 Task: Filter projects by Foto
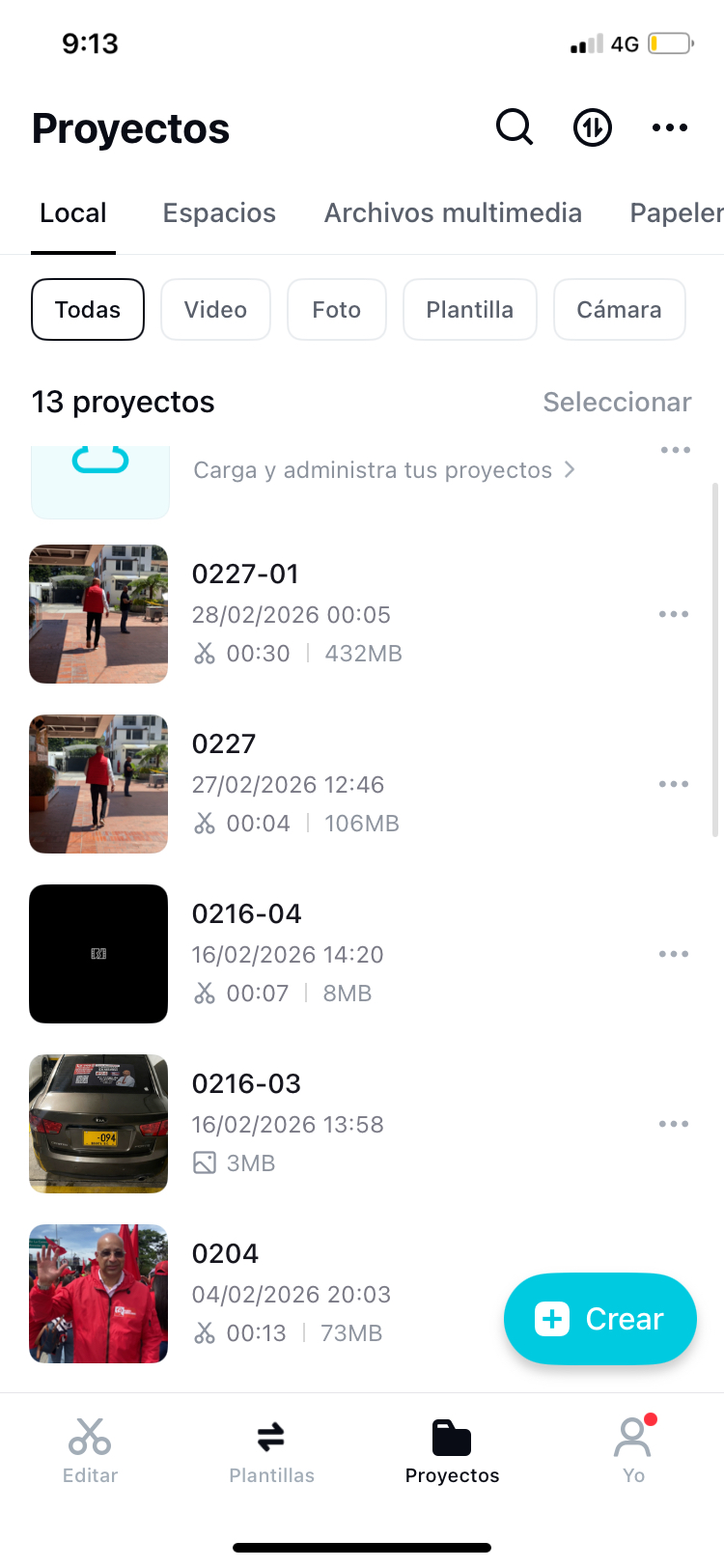point(336,310)
